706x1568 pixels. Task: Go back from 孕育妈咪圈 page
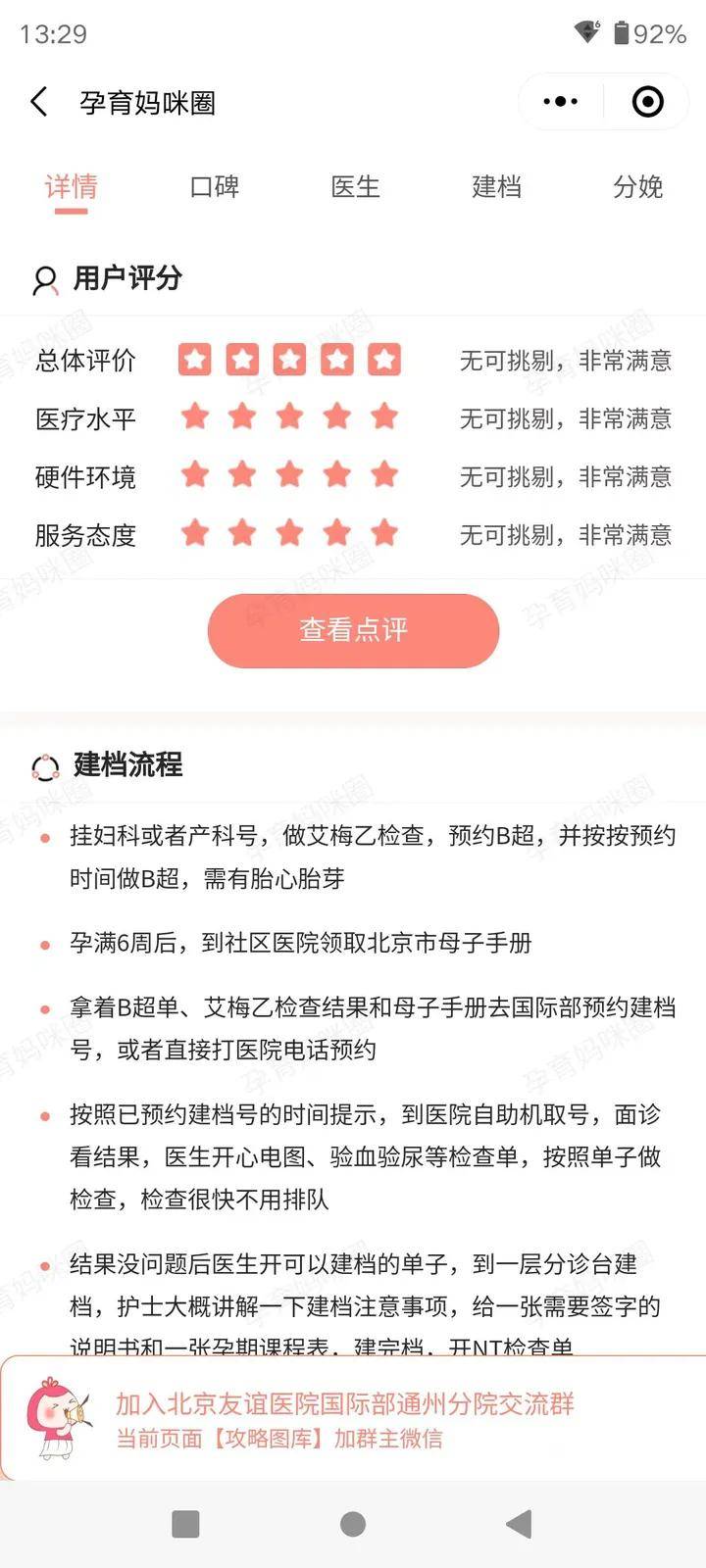(39, 102)
